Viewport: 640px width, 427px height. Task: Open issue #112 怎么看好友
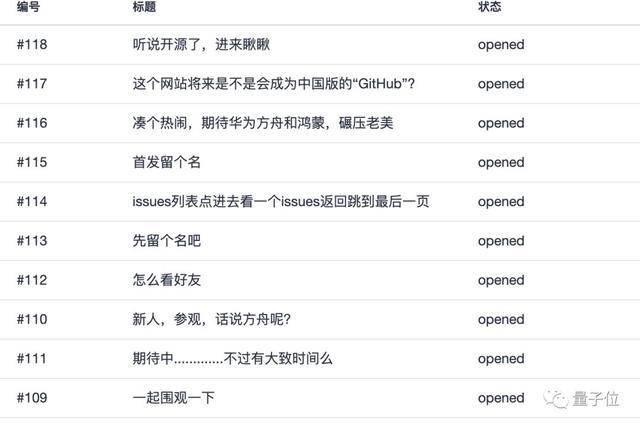click(167, 280)
